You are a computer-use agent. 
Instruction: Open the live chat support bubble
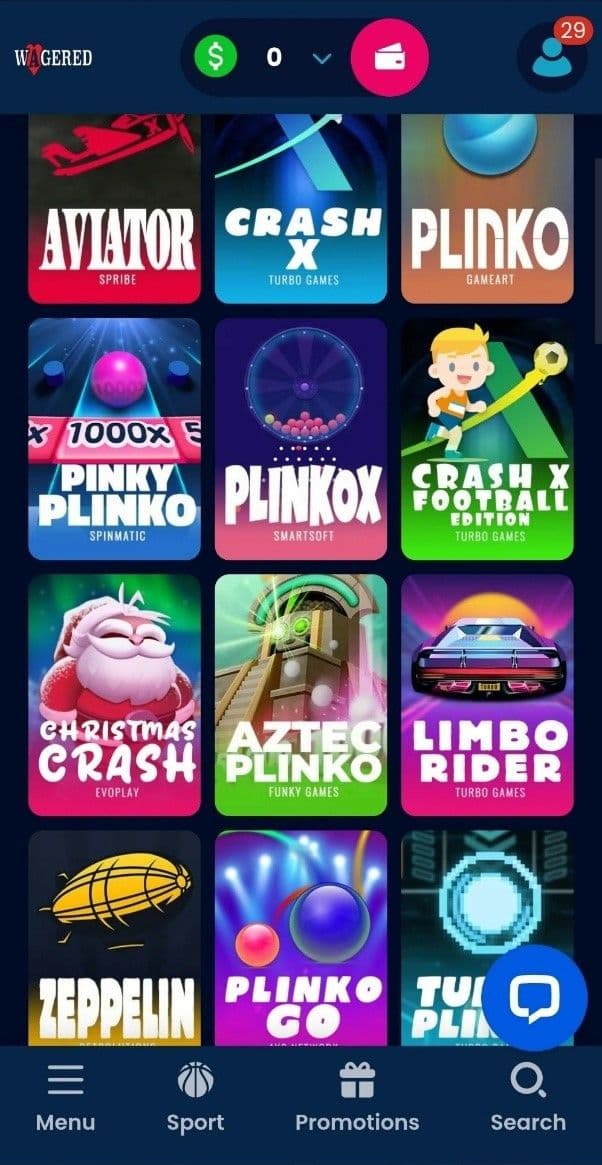coord(534,997)
